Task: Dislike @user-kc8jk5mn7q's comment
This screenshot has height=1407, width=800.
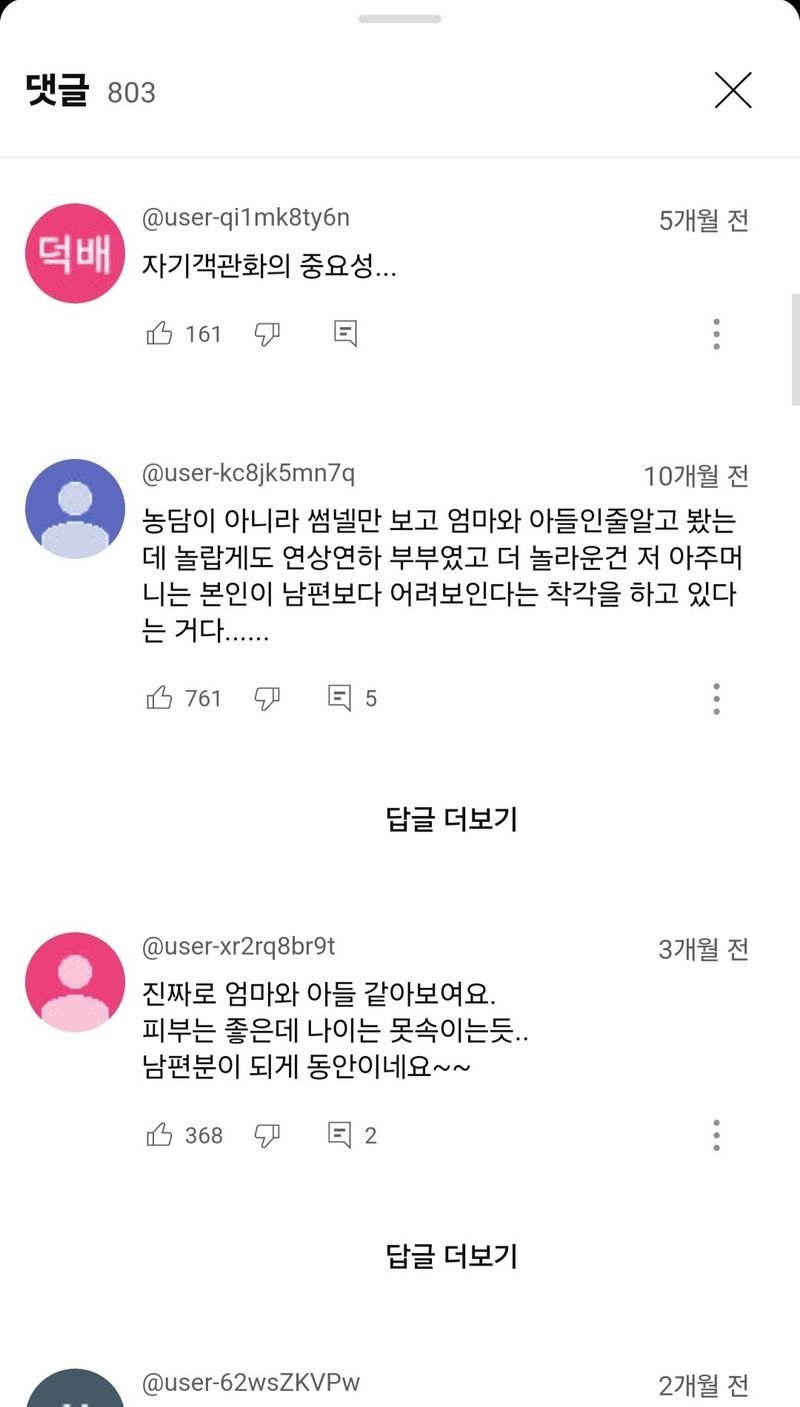Action: click(266, 698)
